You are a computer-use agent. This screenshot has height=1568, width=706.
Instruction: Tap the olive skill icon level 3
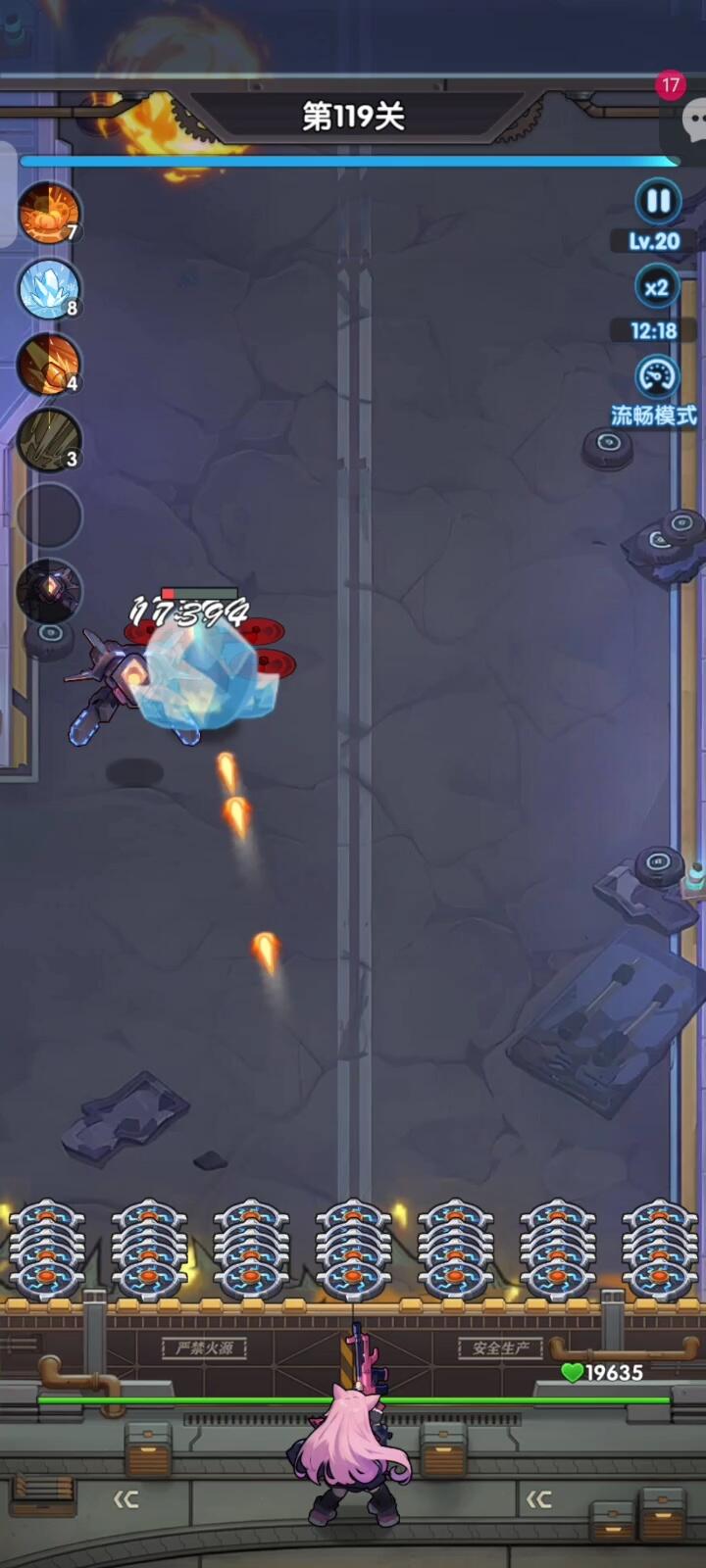click(x=48, y=440)
